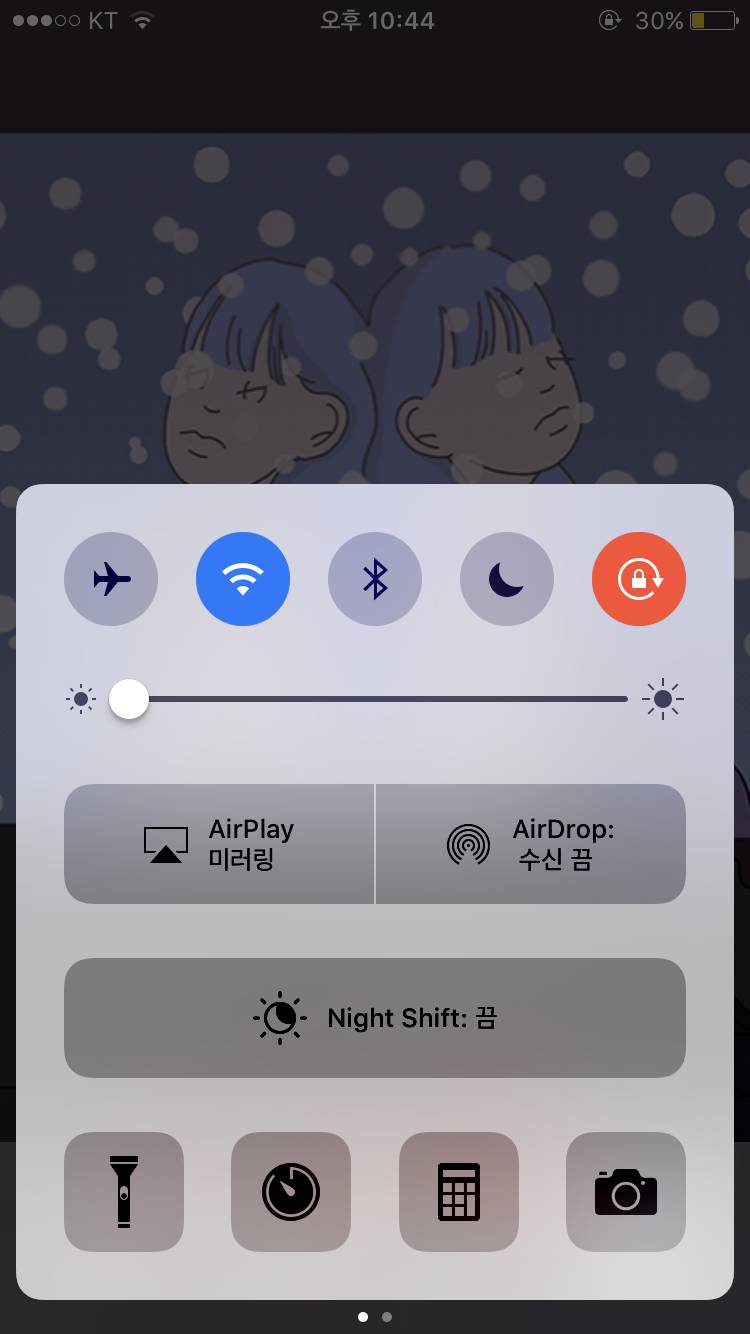Enable Bluetooth
This screenshot has height=1334, width=750.
pos(375,578)
